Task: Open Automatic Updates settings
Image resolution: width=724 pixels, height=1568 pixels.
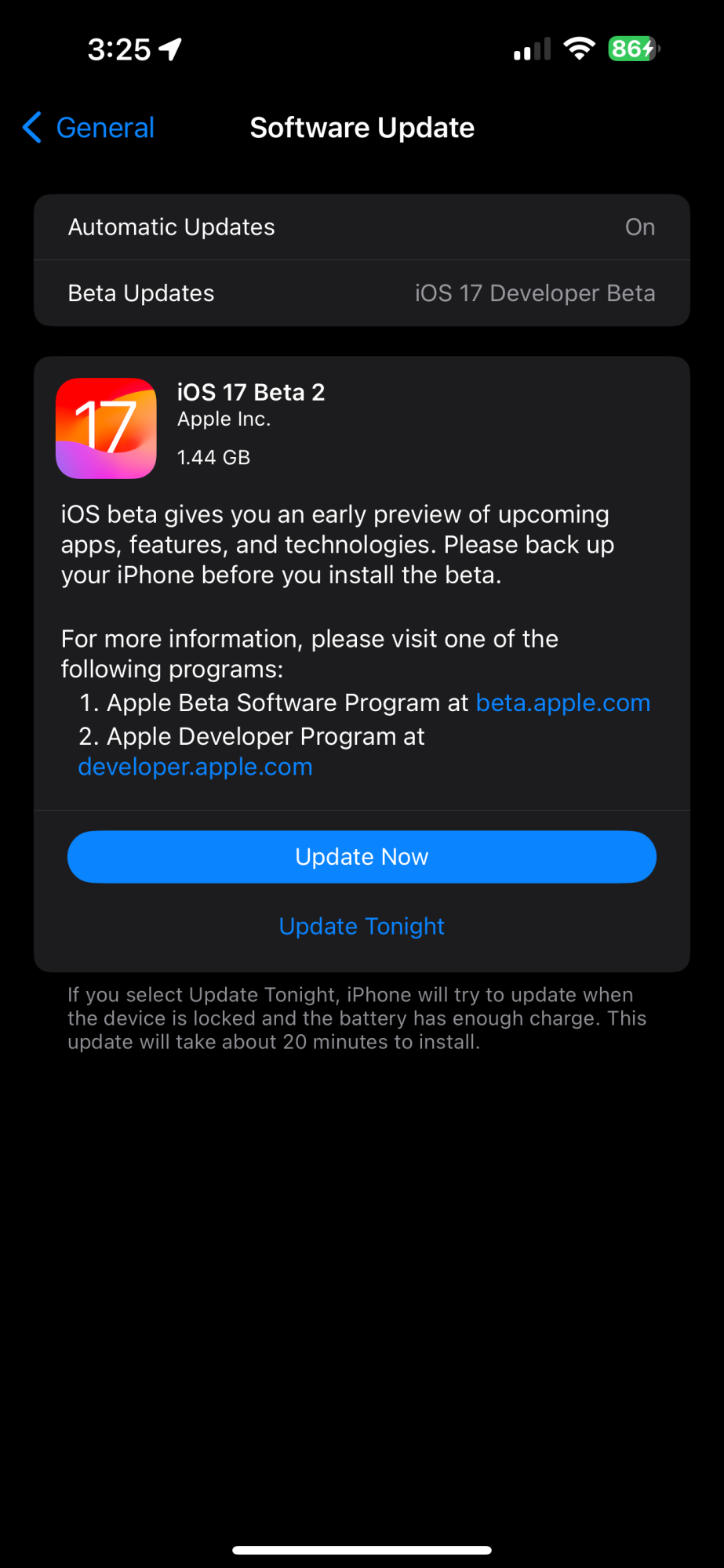Action: (x=362, y=227)
